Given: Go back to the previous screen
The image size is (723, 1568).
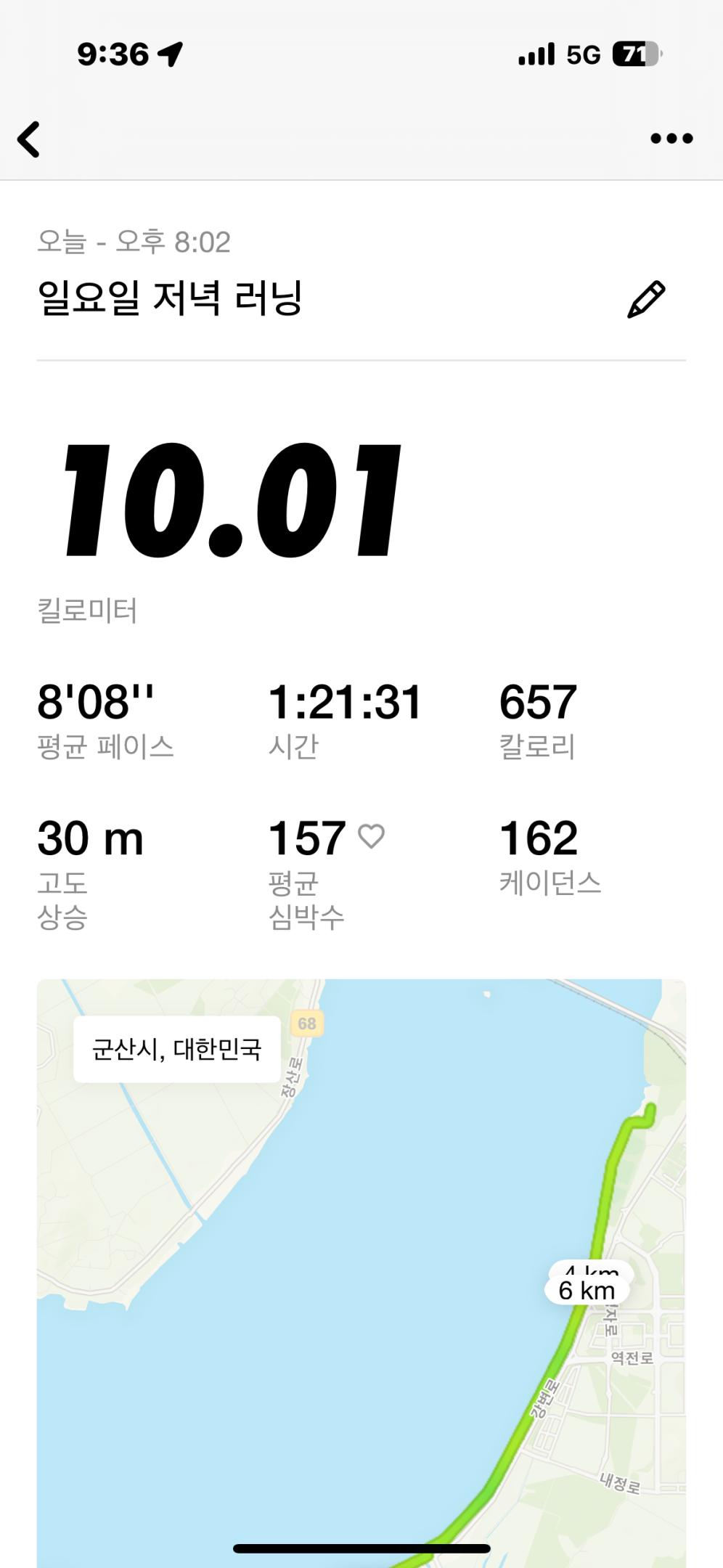Looking at the screenshot, I should pyautogui.click(x=29, y=139).
